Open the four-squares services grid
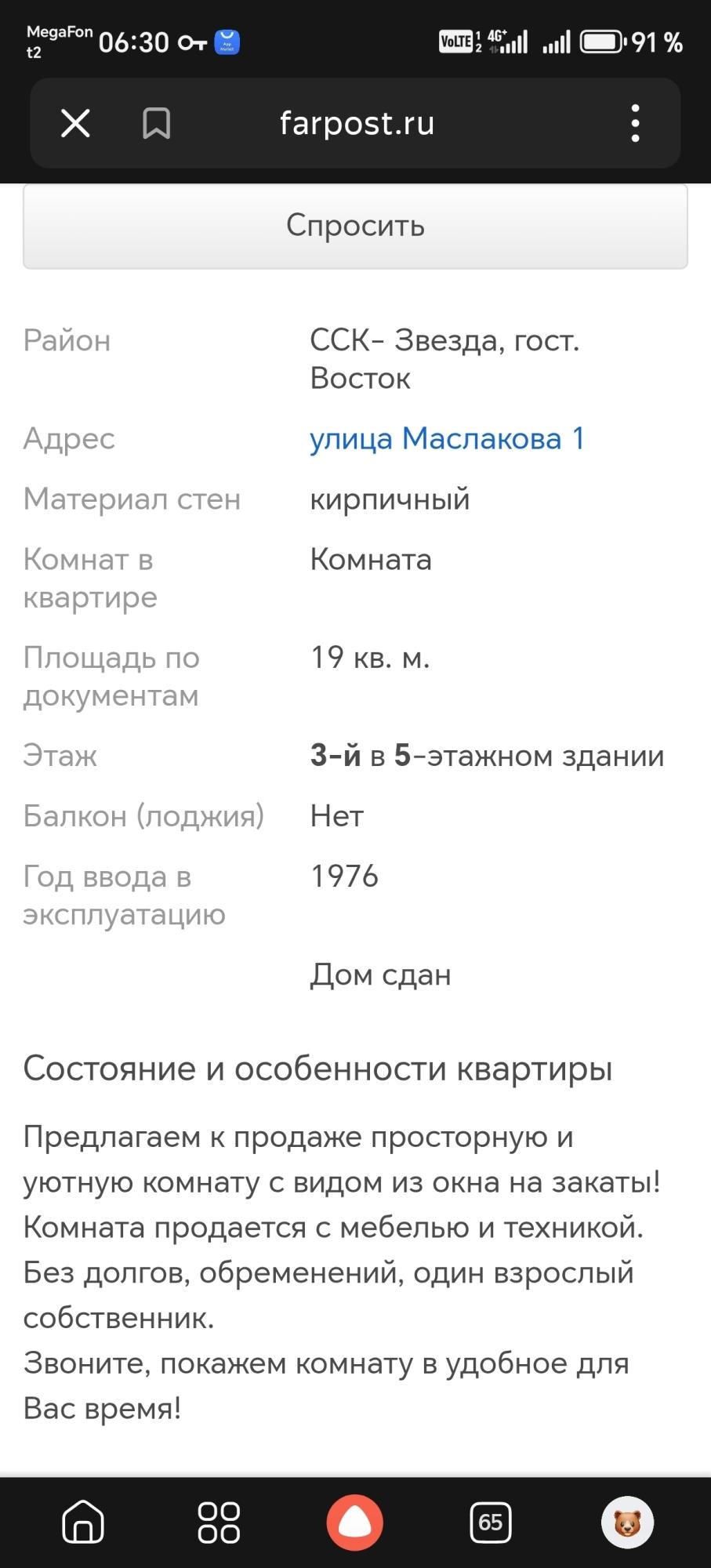Image resolution: width=711 pixels, height=1568 pixels. 219,1523
